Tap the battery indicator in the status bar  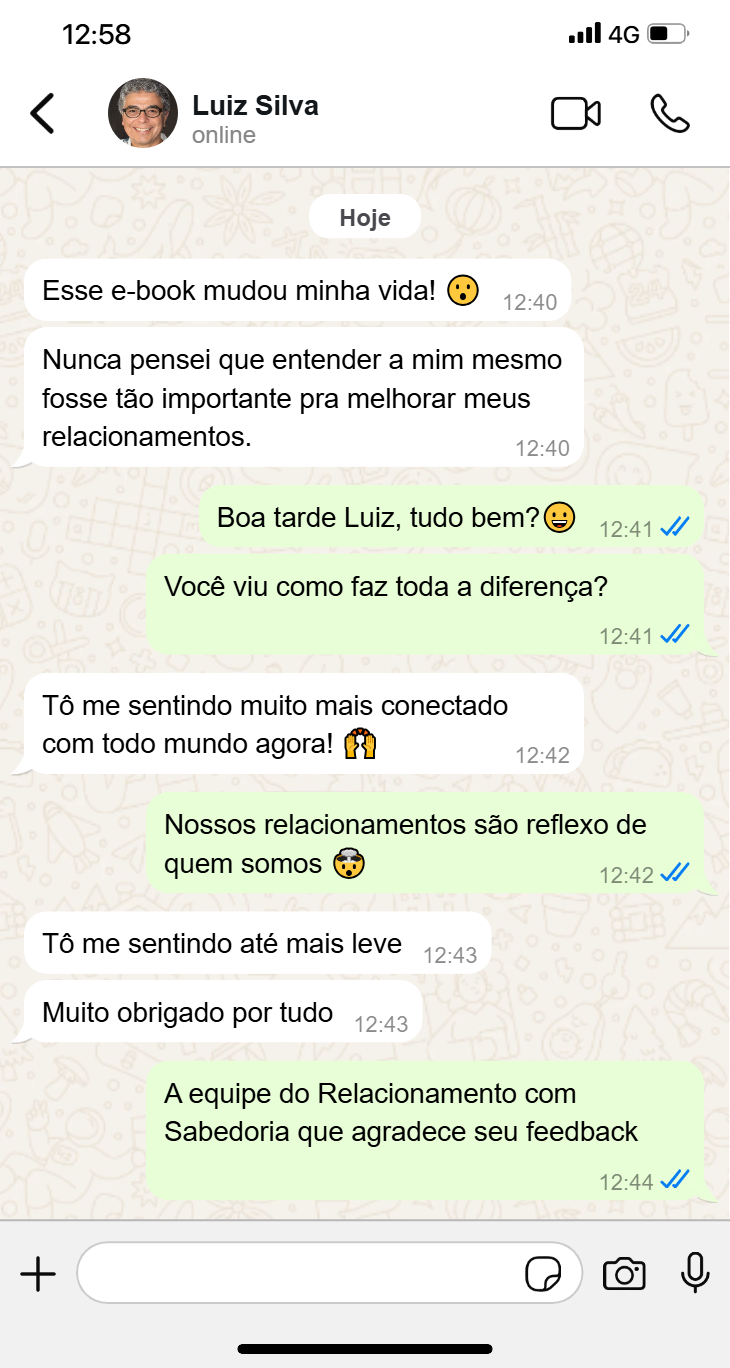coord(668,33)
